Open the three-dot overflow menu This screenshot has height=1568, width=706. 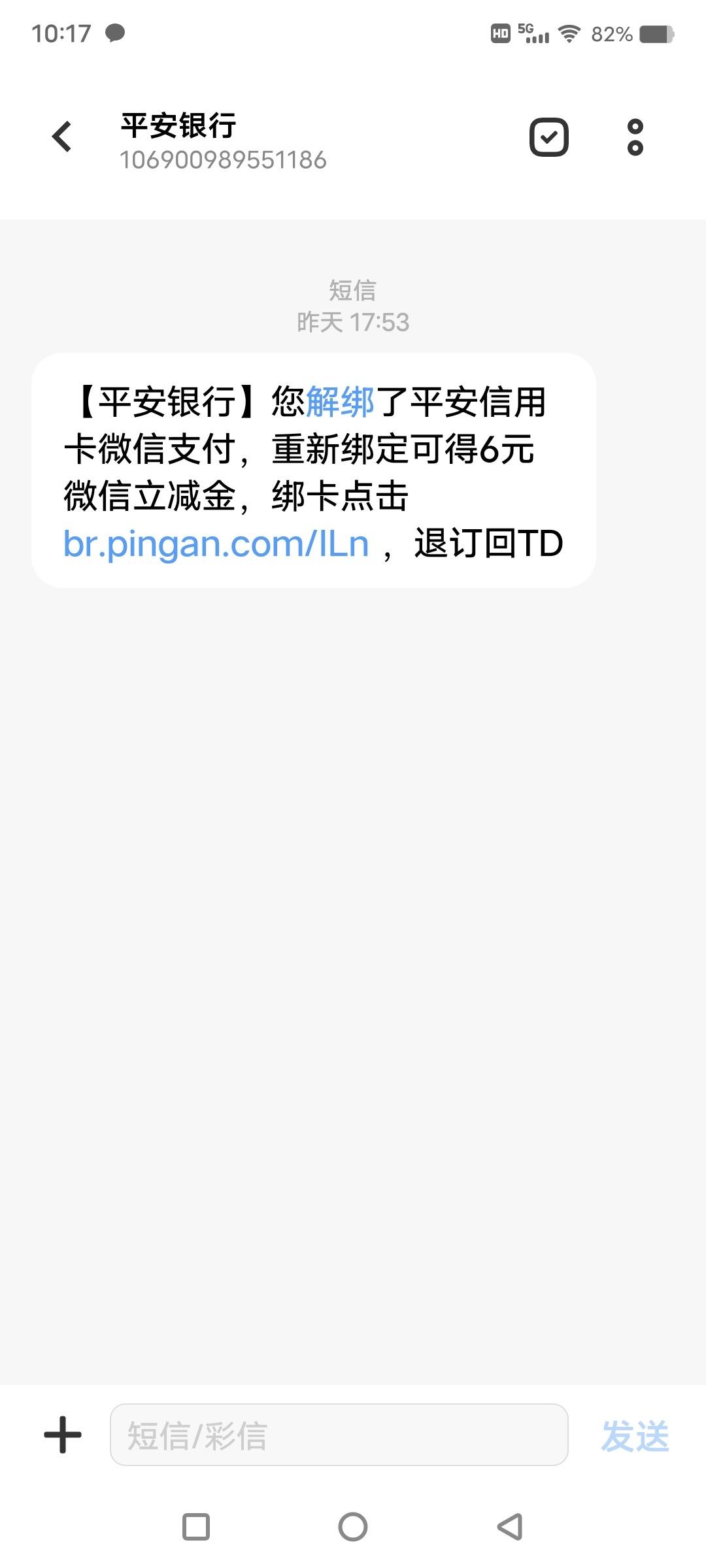click(635, 137)
